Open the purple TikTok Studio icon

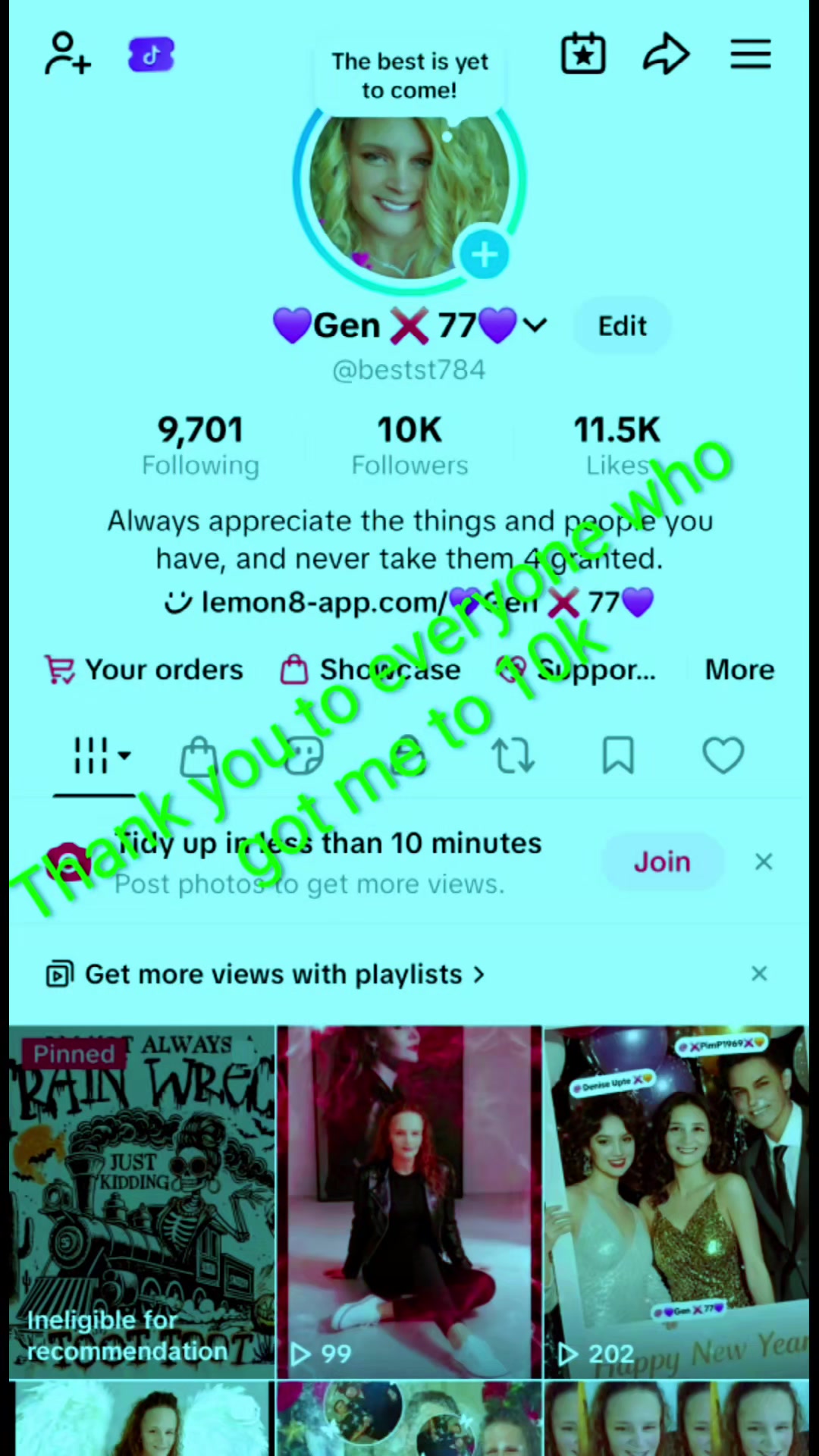[152, 55]
